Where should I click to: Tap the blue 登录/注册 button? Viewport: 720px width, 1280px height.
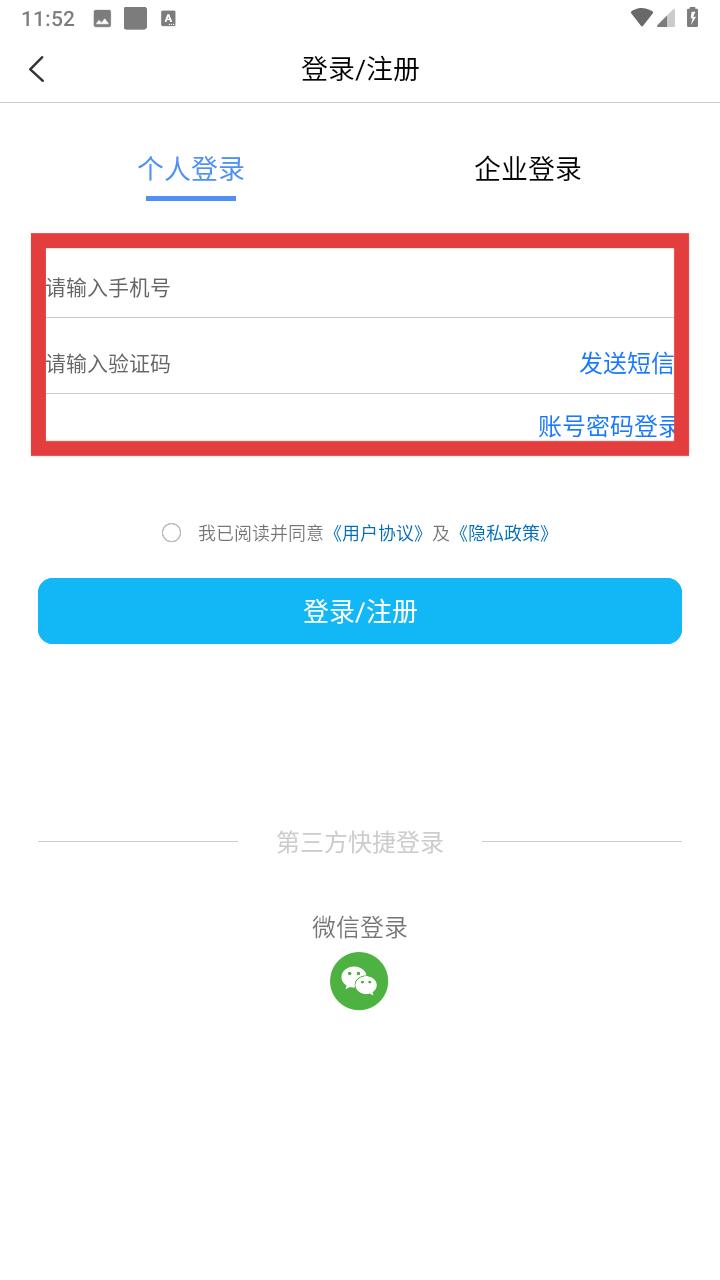pyautogui.click(x=360, y=611)
